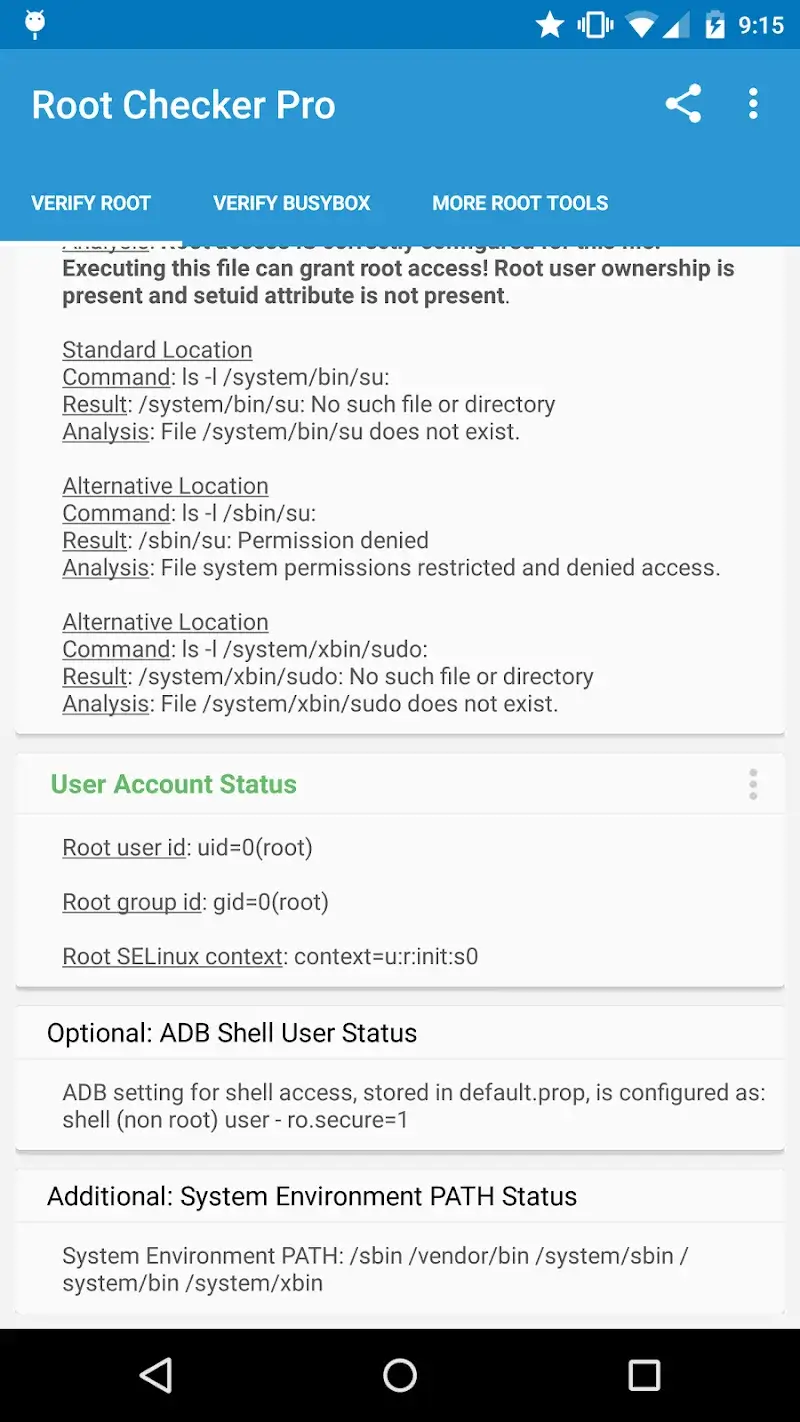Expand the System Environment PATH Status section
The width and height of the screenshot is (800, 1422).
coord(311,1196)
